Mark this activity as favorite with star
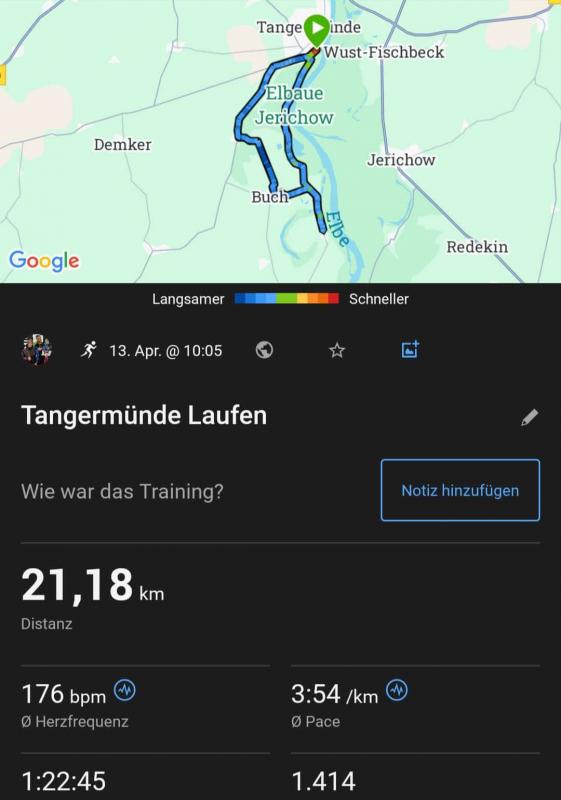561x800 pixels. (337, 350)
